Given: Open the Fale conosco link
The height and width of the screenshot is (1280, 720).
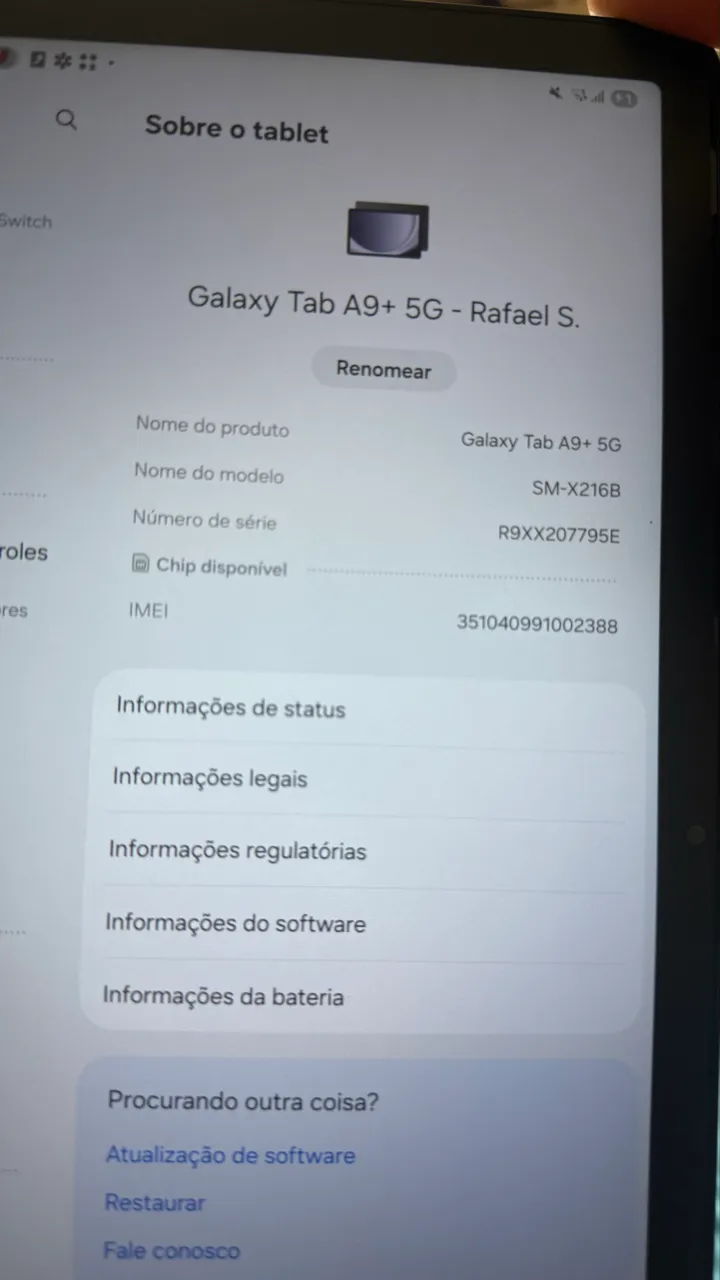Looking at the screenshot, I should pyautogui.click(x=172, y=1251).
